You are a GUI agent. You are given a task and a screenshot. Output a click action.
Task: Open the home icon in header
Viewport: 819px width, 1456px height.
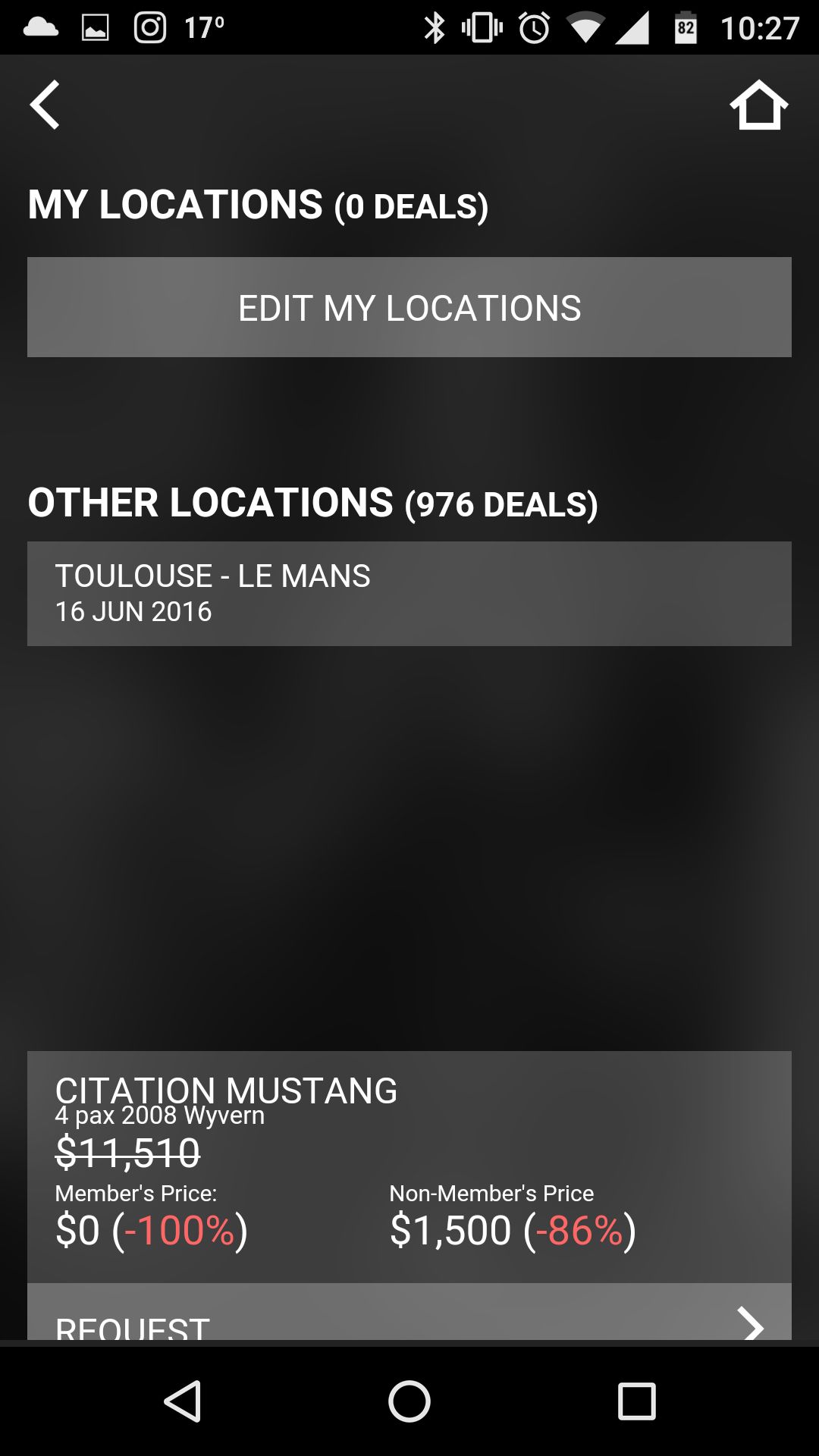coord(758,105)
